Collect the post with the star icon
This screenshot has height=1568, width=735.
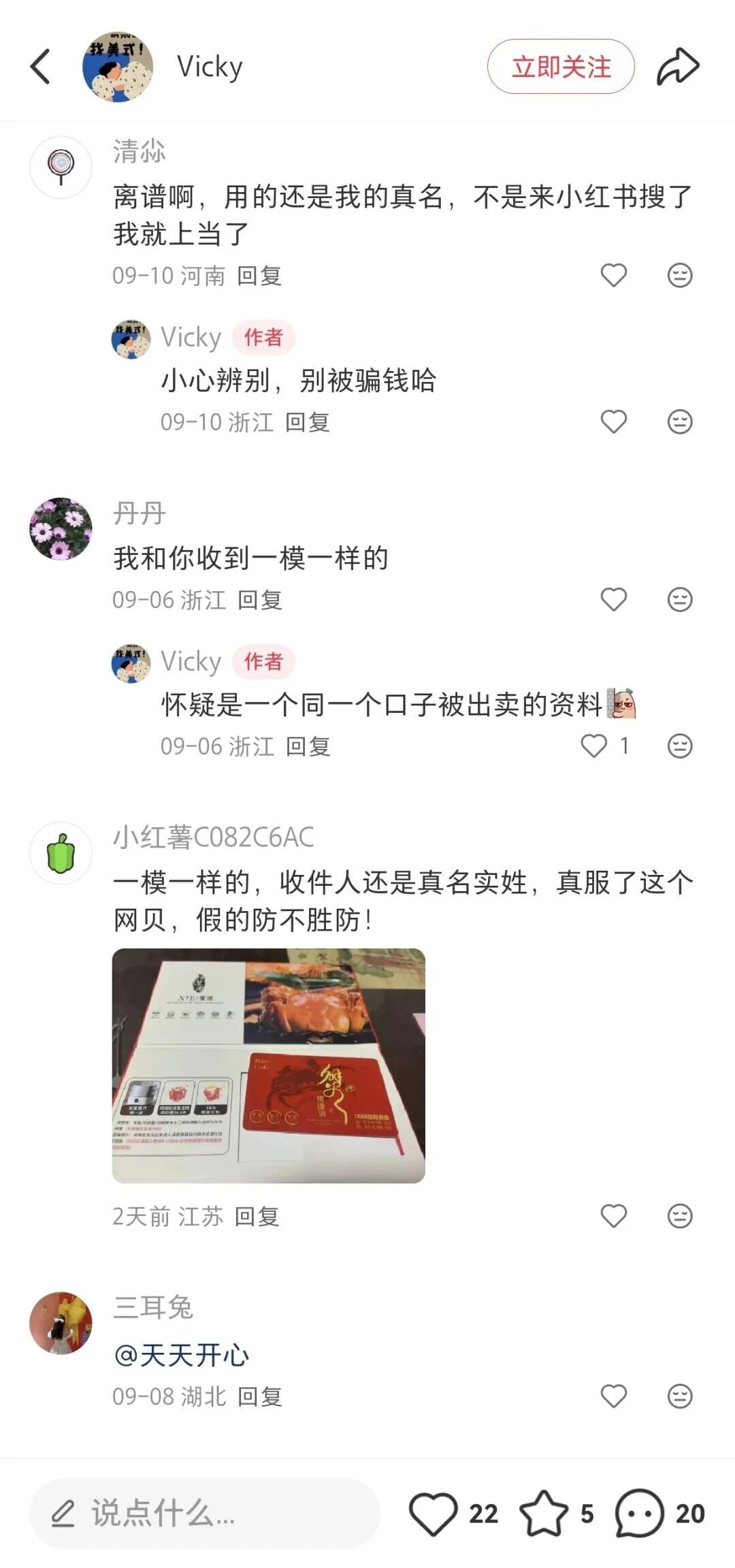click(543, 1514)
